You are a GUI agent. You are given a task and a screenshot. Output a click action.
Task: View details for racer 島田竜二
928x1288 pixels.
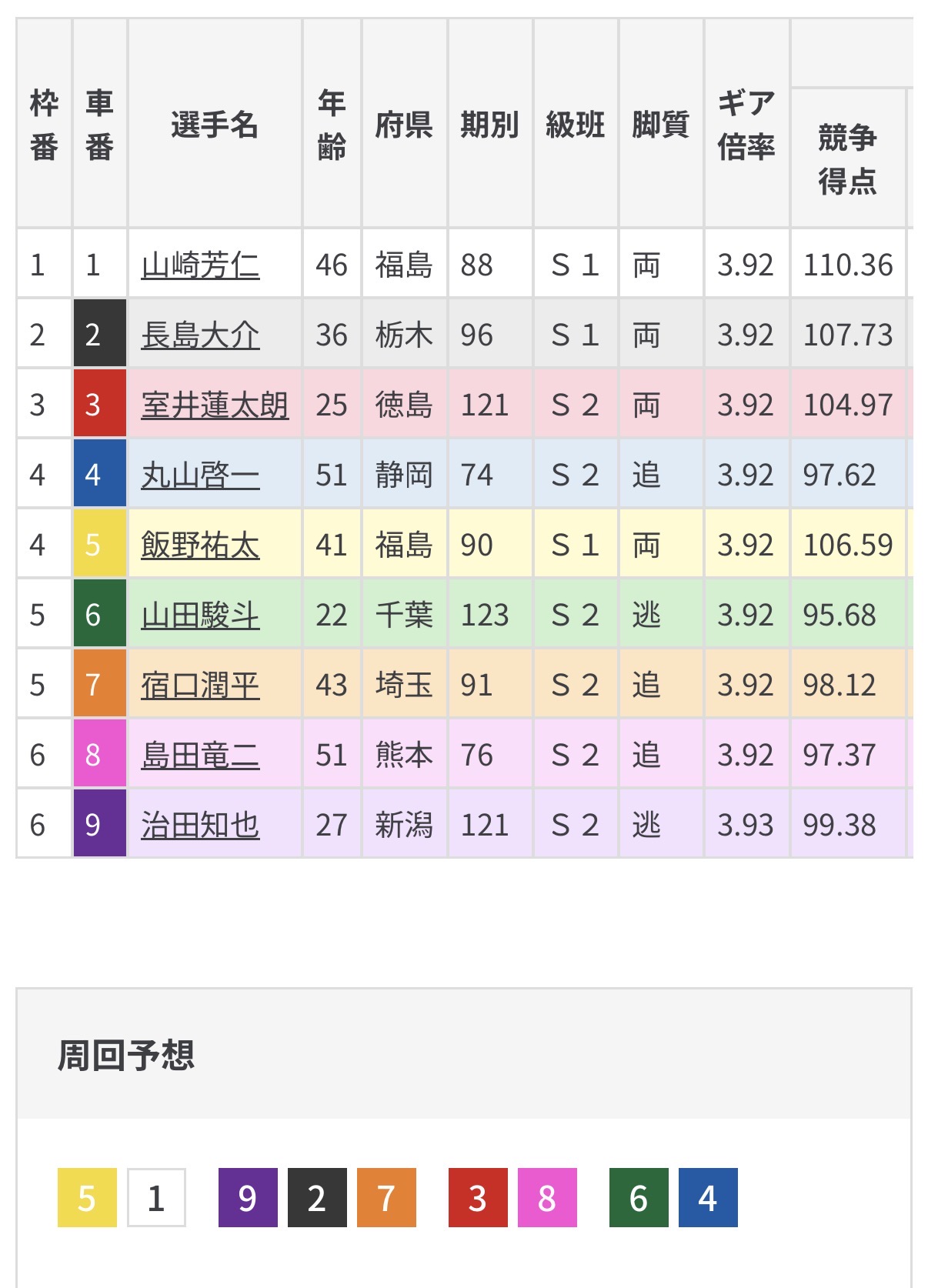pos(200,756)
